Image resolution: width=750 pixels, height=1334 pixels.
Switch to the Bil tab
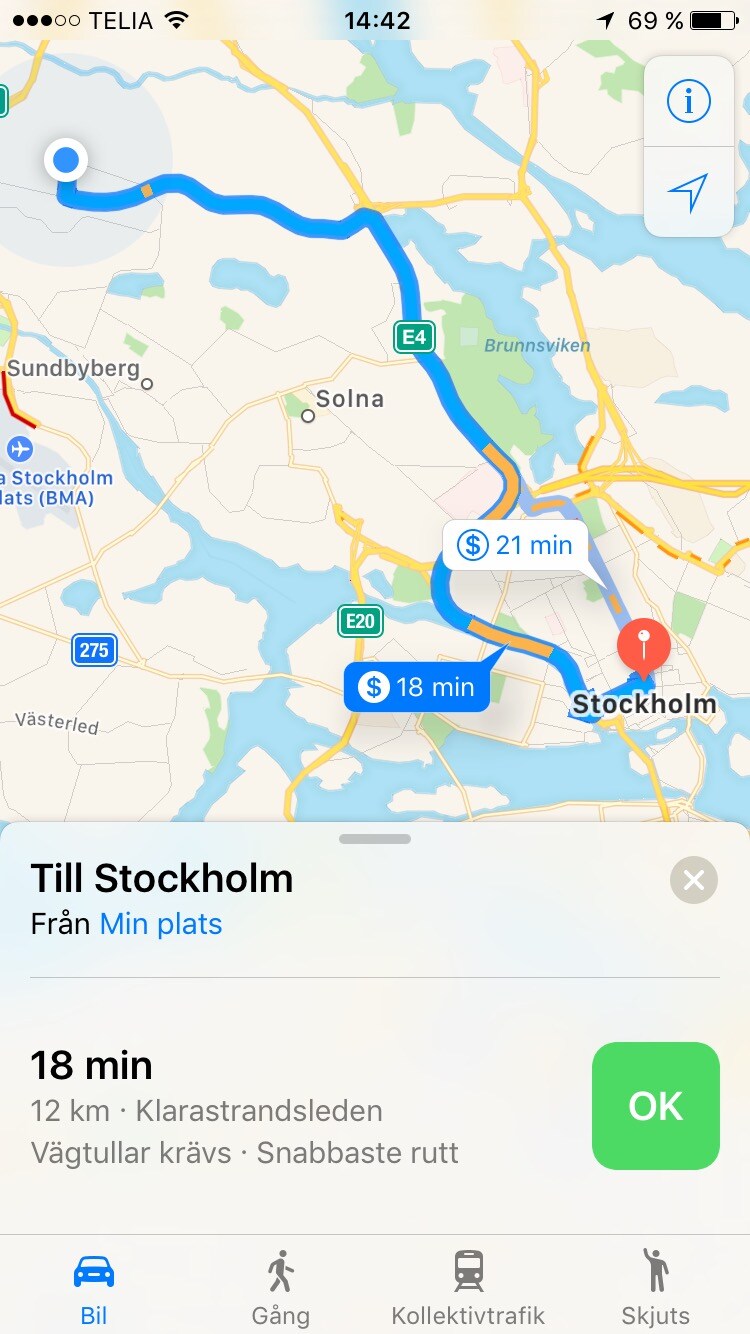pyautogui.click(x=94, y=1287)
